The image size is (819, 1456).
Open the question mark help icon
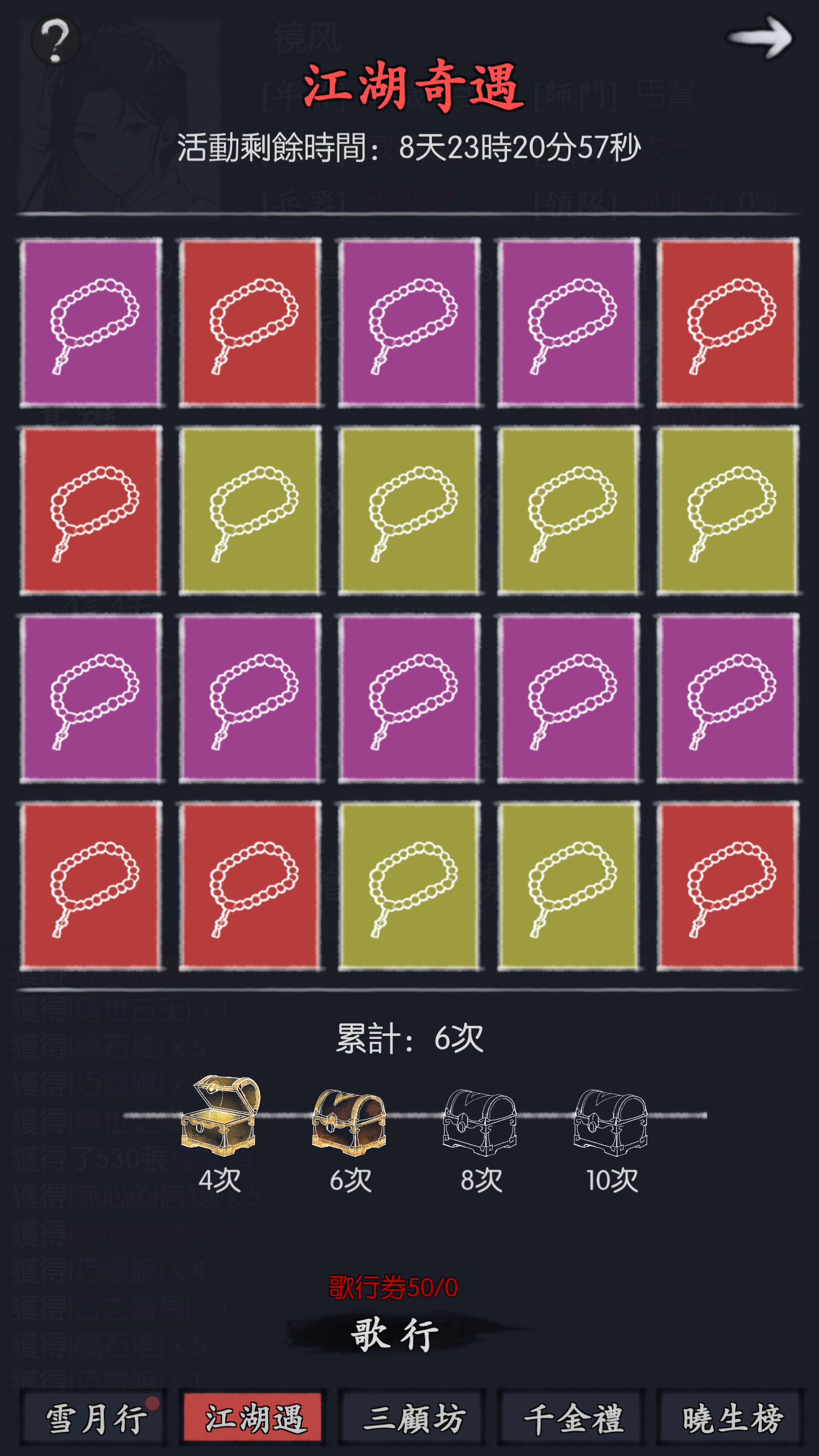(55, 41)
